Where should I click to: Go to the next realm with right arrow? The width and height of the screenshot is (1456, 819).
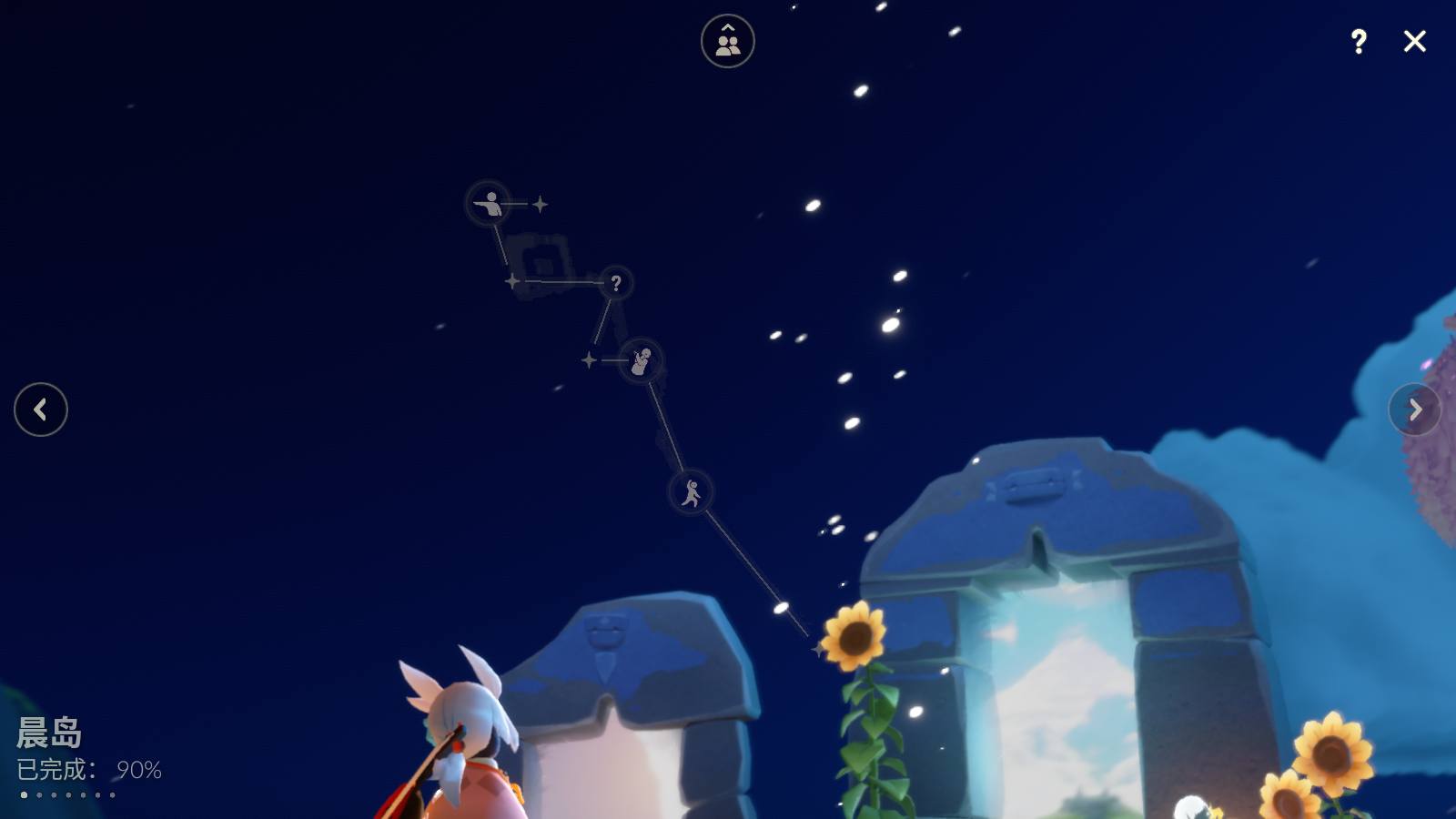click(x=1414, y=409)
